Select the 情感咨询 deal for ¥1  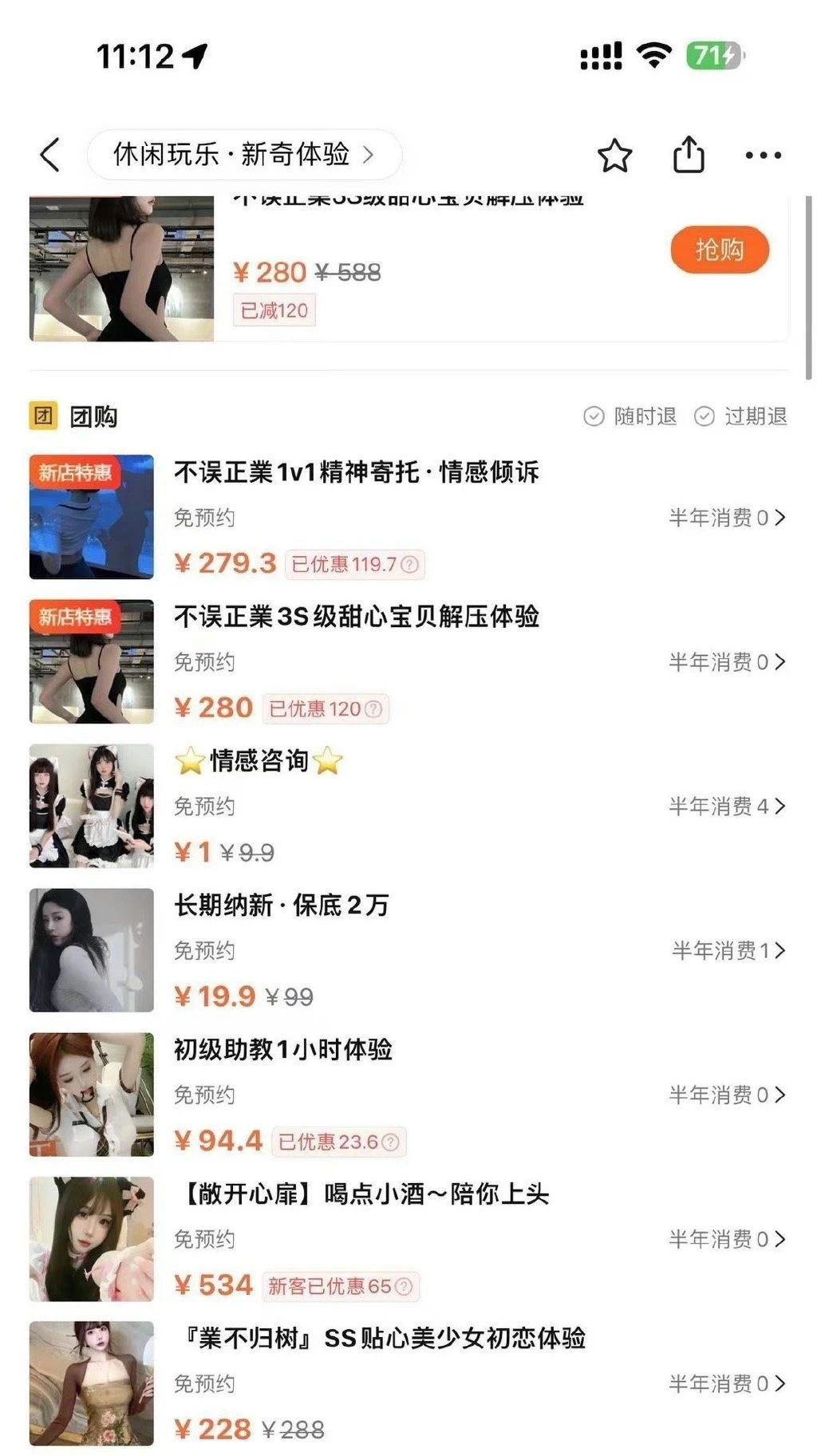(408, 806)
